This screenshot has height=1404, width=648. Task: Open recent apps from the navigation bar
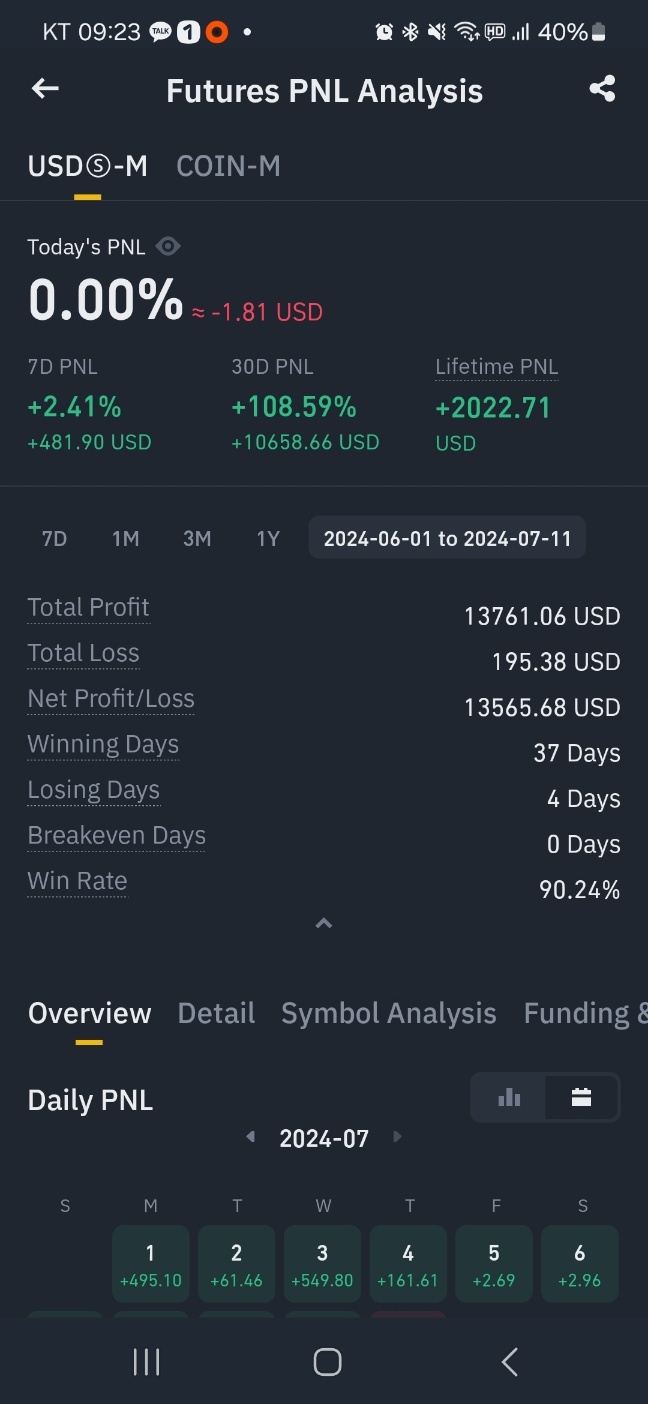tap(146, 1361)
